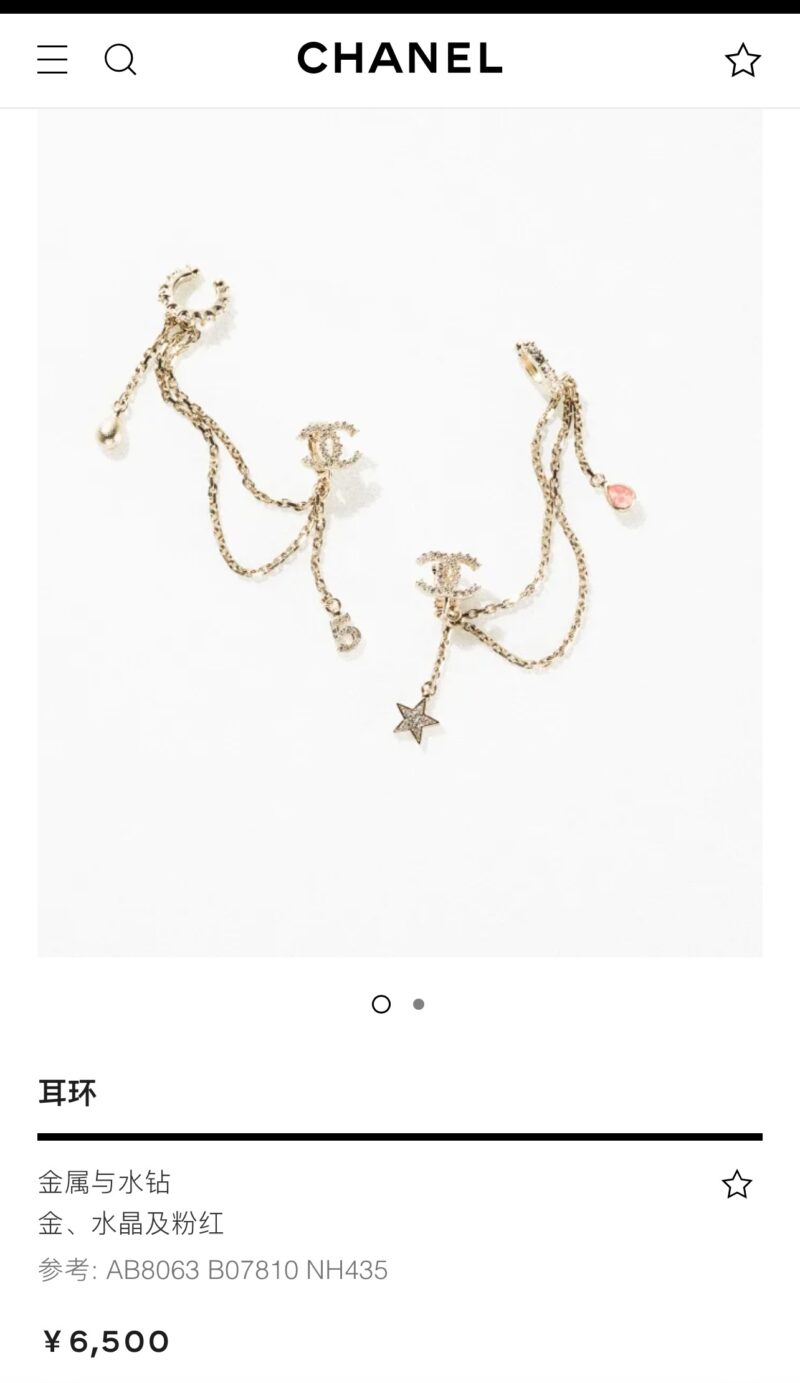Viewport: 800px width, 1383px height.
Task: Jump to second product image dot
Action: click(x=419, y=1004)
